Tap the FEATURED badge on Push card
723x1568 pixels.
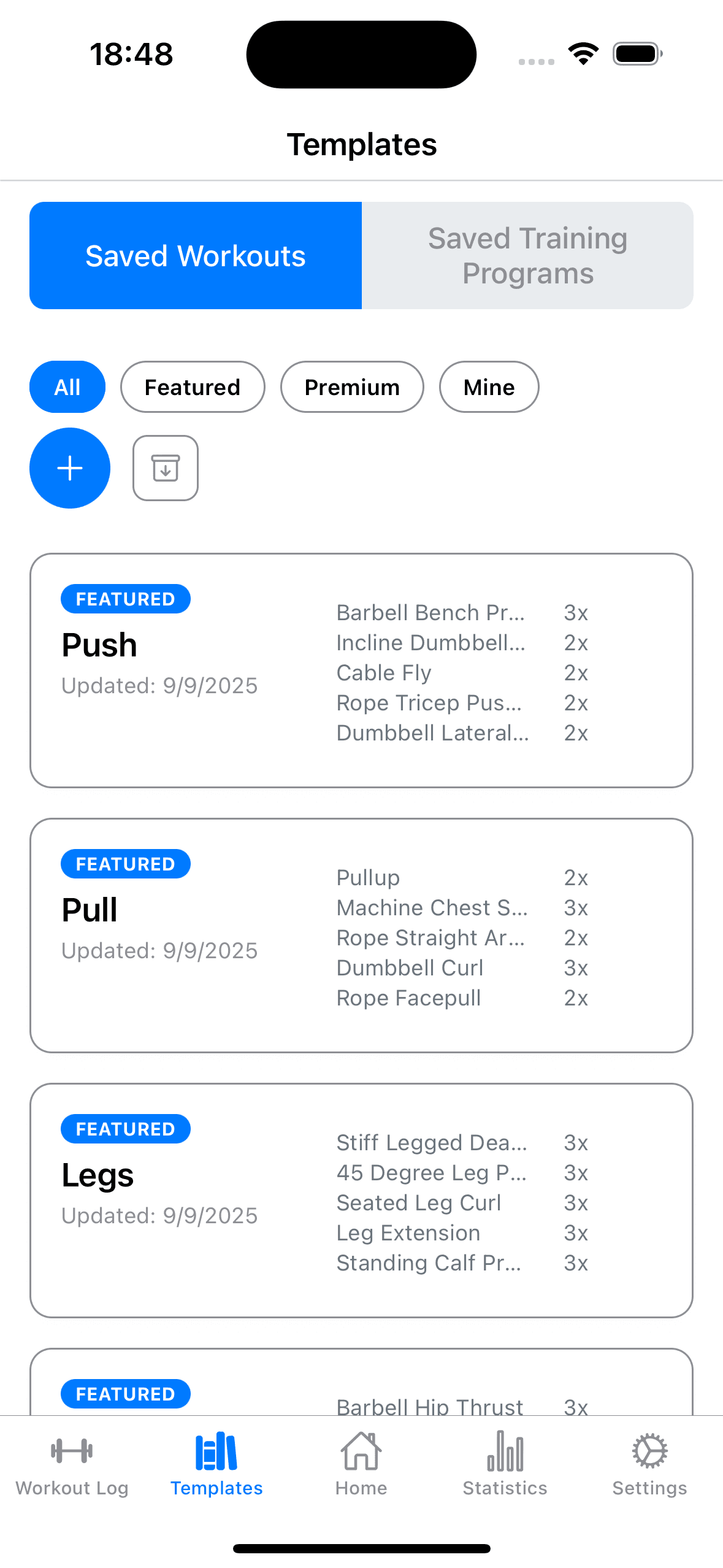[x=125, y=599]
